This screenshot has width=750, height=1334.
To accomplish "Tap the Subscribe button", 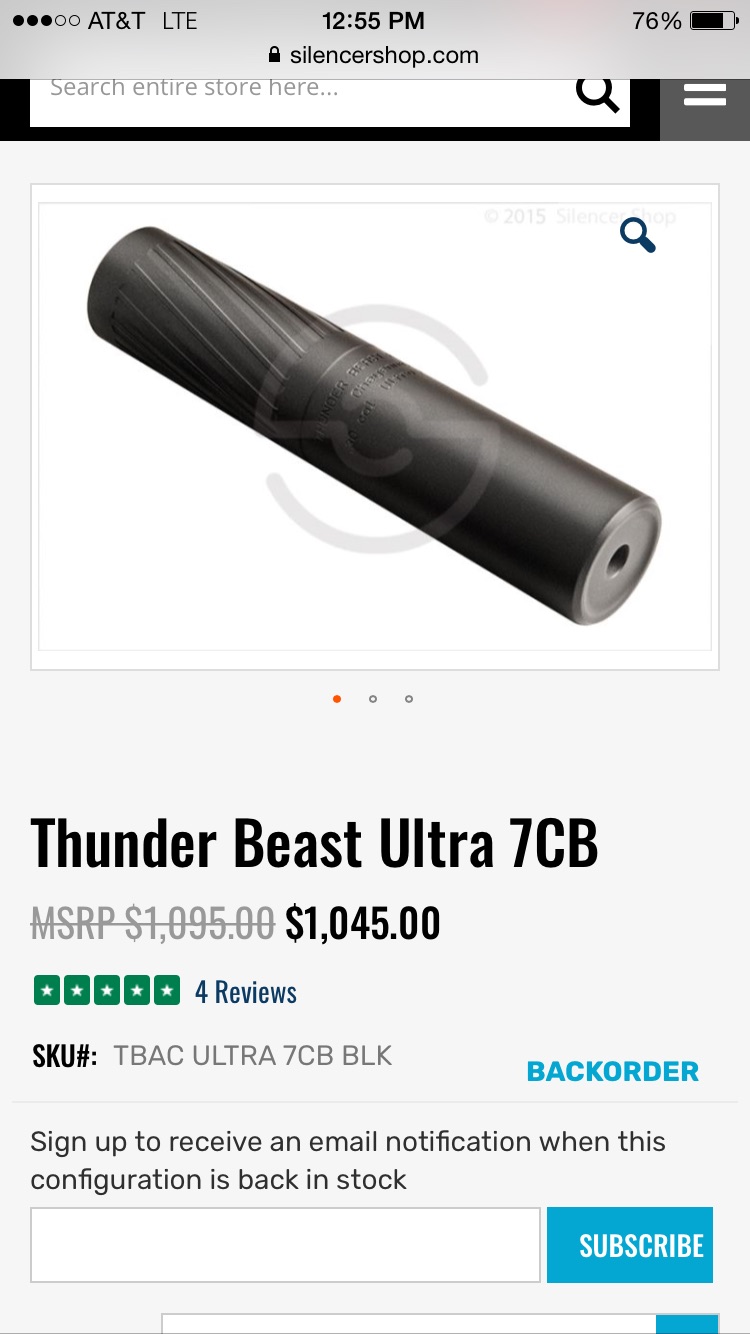I will coord(630,1245).
